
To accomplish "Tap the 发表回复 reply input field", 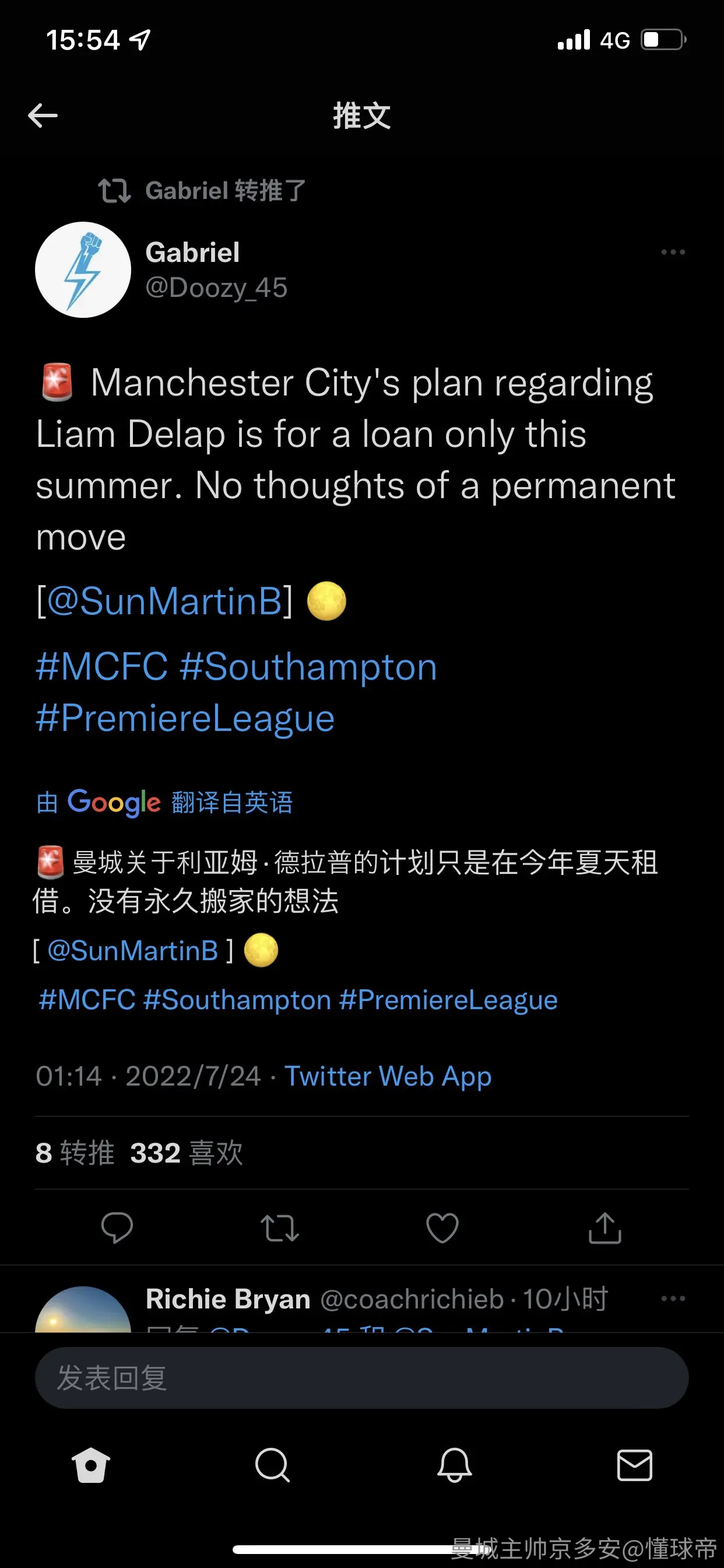I will coord(362,1377).
